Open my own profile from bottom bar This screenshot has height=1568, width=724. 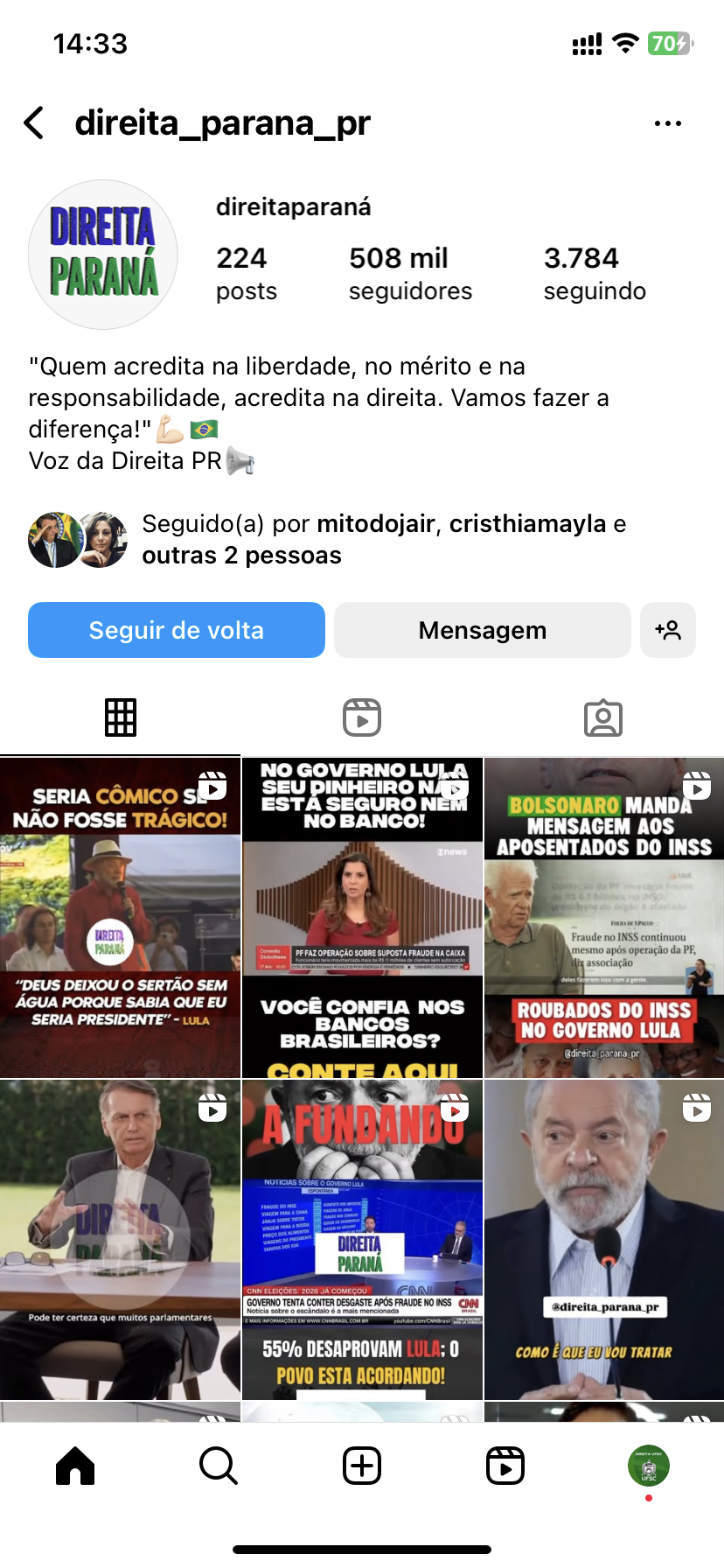(x=648, y=1466)
